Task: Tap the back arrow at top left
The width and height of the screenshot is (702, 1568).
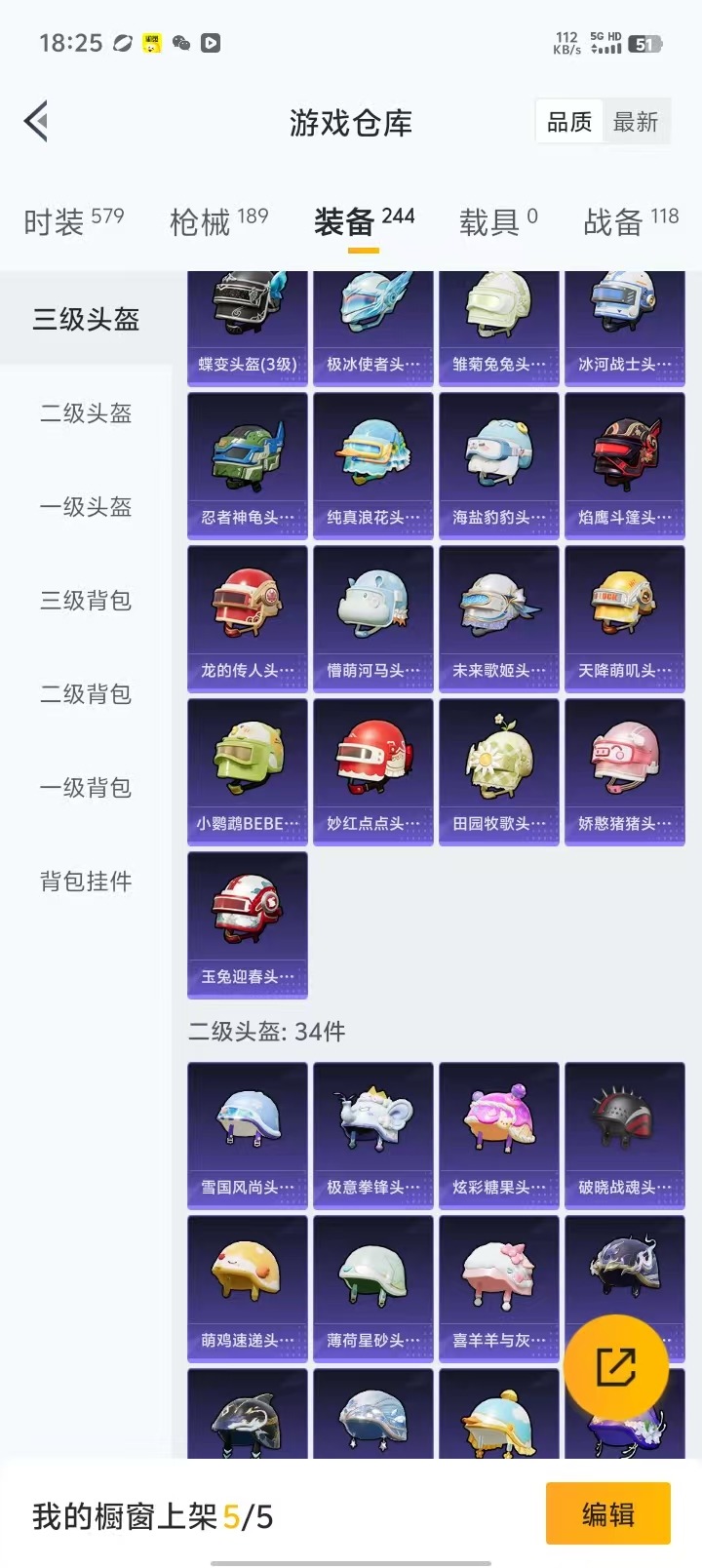Action: [37, 121]
